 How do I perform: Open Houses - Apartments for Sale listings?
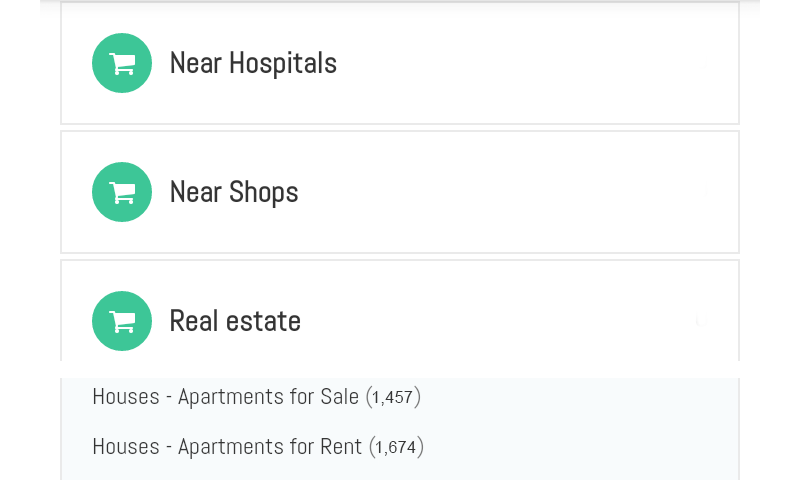pyautogui.click(x=225, y=397)
